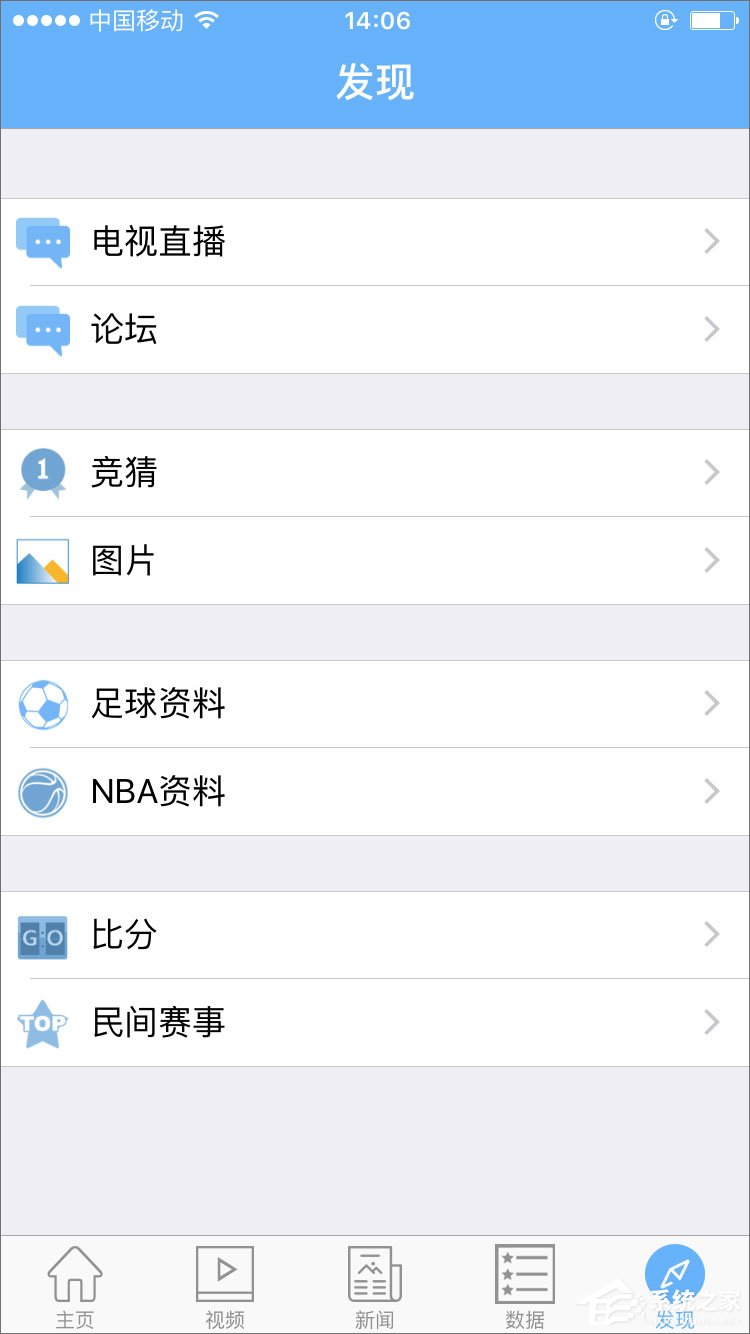
Task: Open the 数据 tab
Action: point(525,1285)
